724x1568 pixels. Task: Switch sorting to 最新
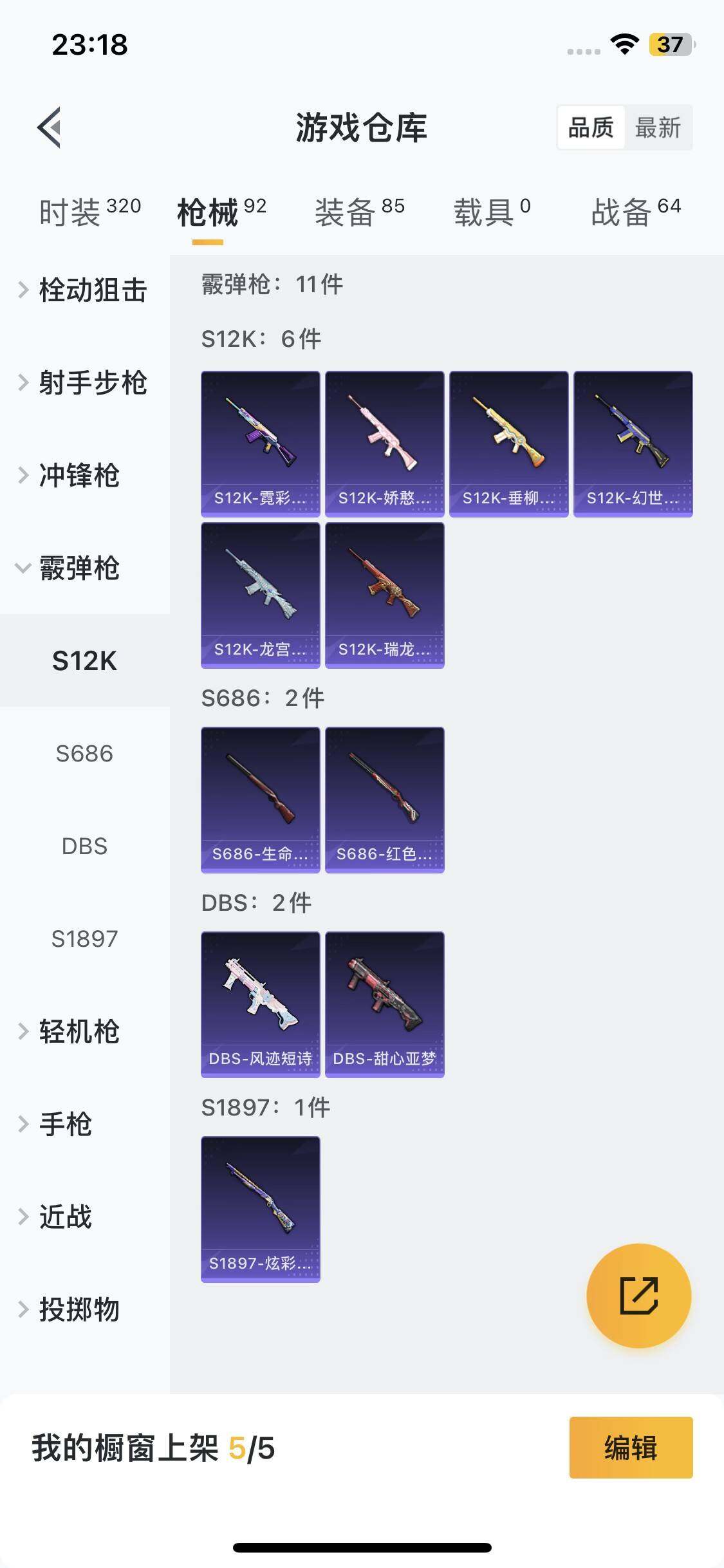point(658,127)
